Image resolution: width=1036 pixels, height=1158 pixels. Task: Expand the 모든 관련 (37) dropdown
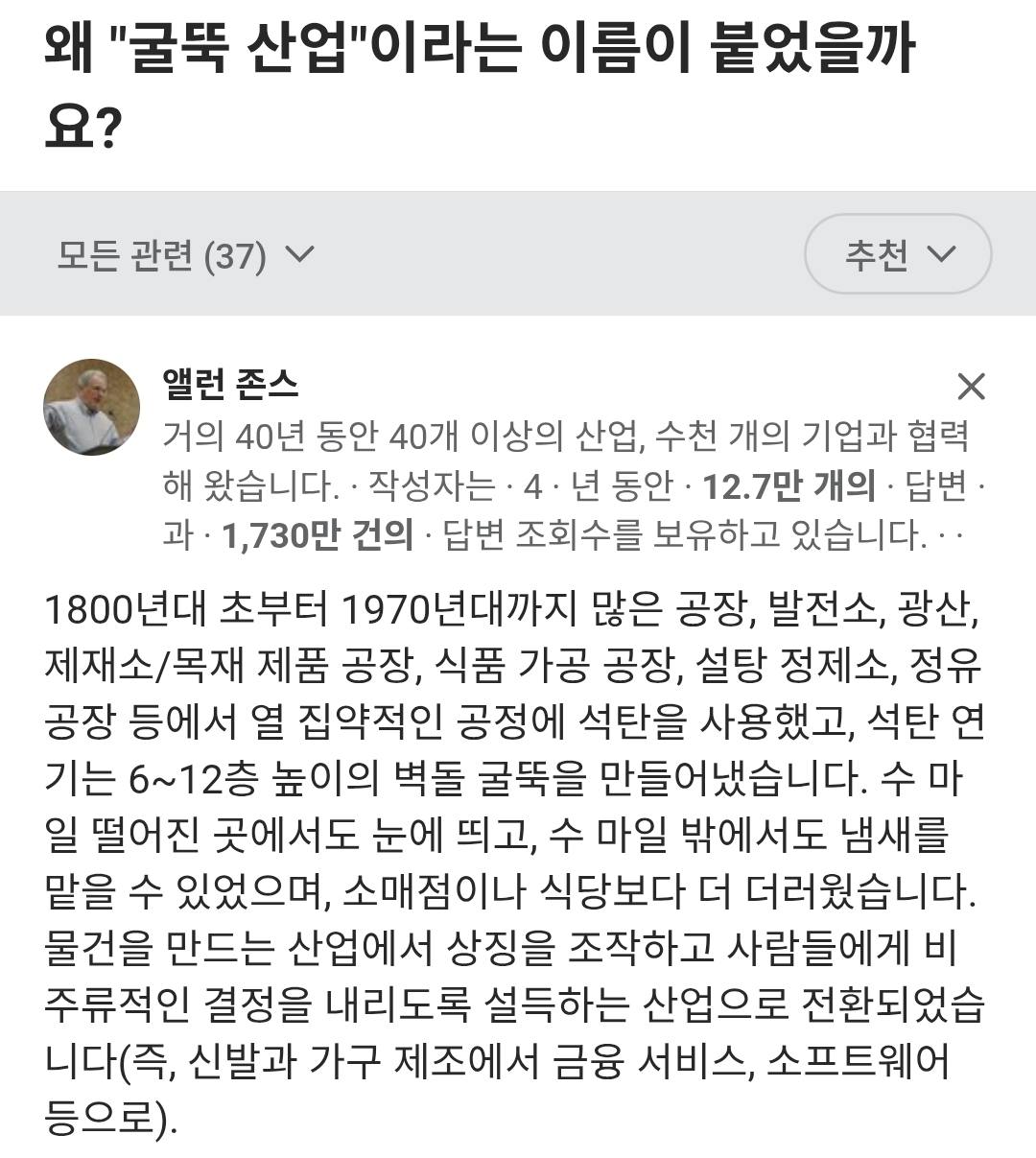(x=186, y=255)
